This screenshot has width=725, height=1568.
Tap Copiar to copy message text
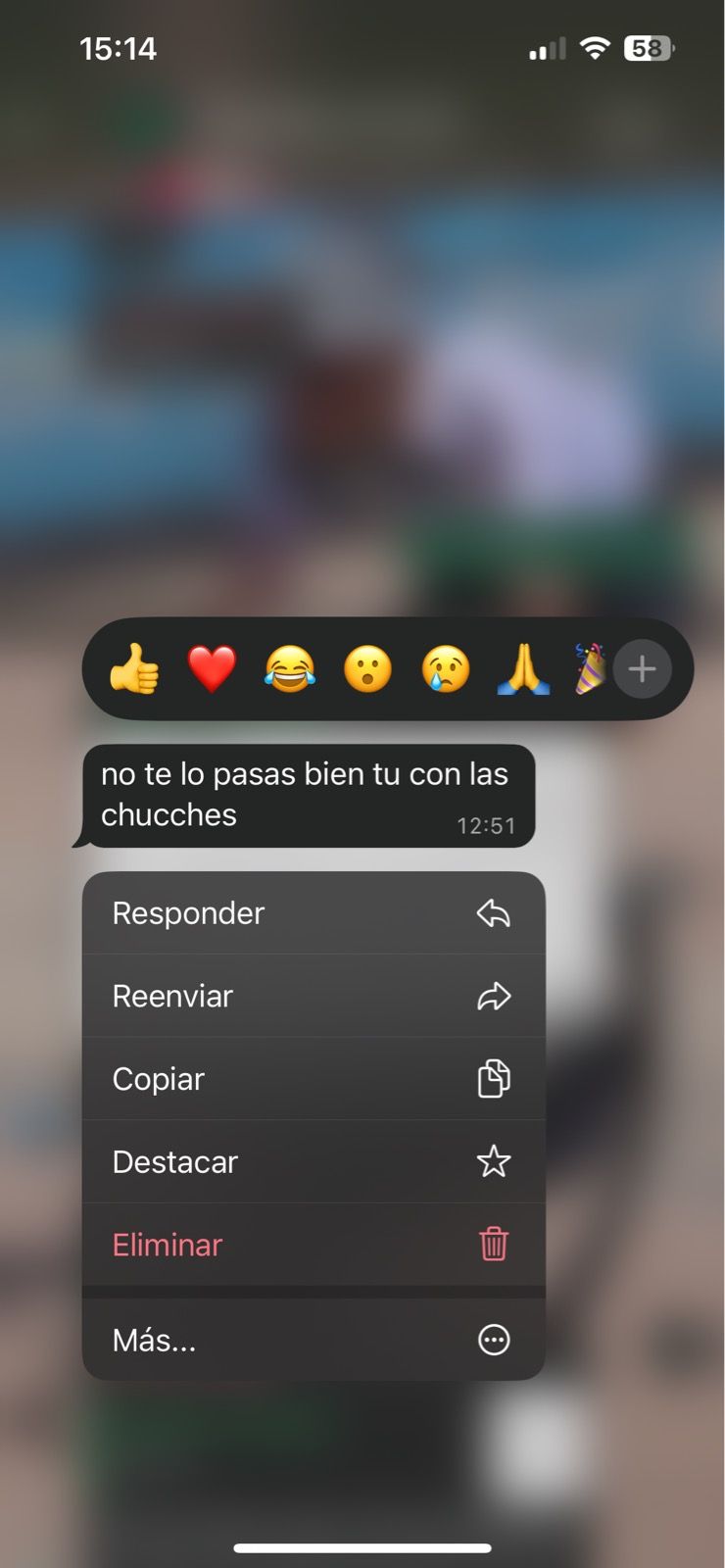[x=314, y=1079]
